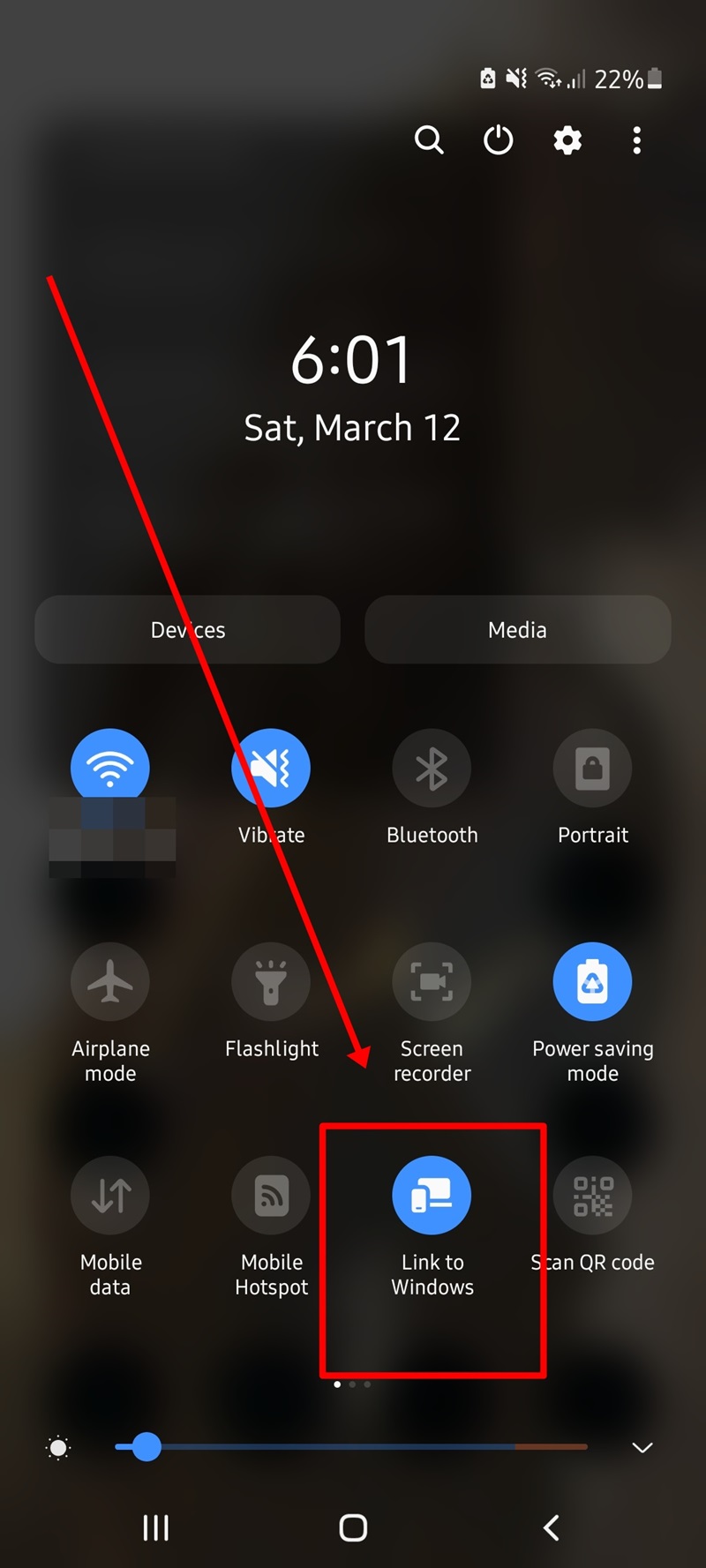The height and width of the screenshot is (1568, 706).
Task: Toggle Portrait rotation lock
Action: coord(592,768)
